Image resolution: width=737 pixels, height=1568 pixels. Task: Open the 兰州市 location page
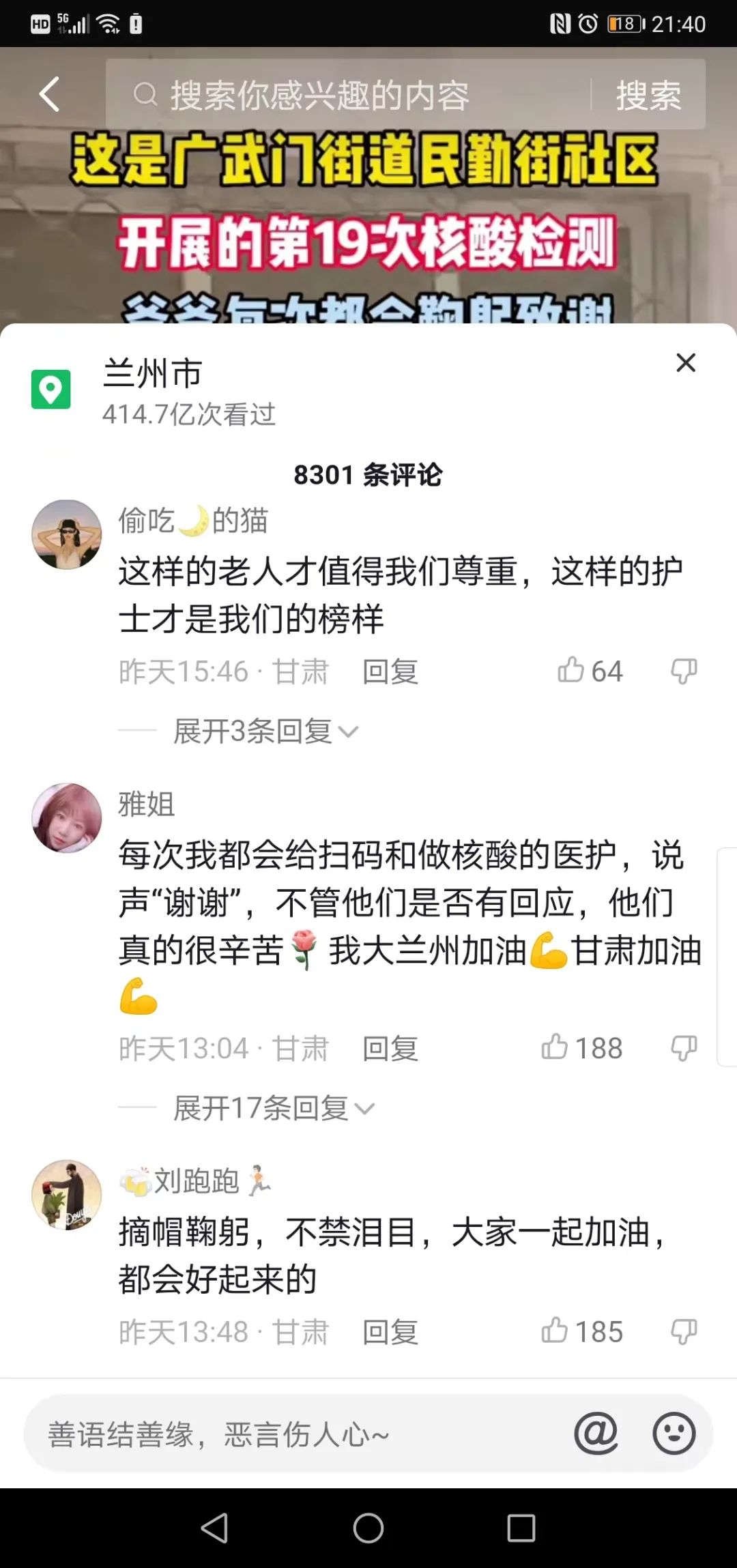(153, 375)
